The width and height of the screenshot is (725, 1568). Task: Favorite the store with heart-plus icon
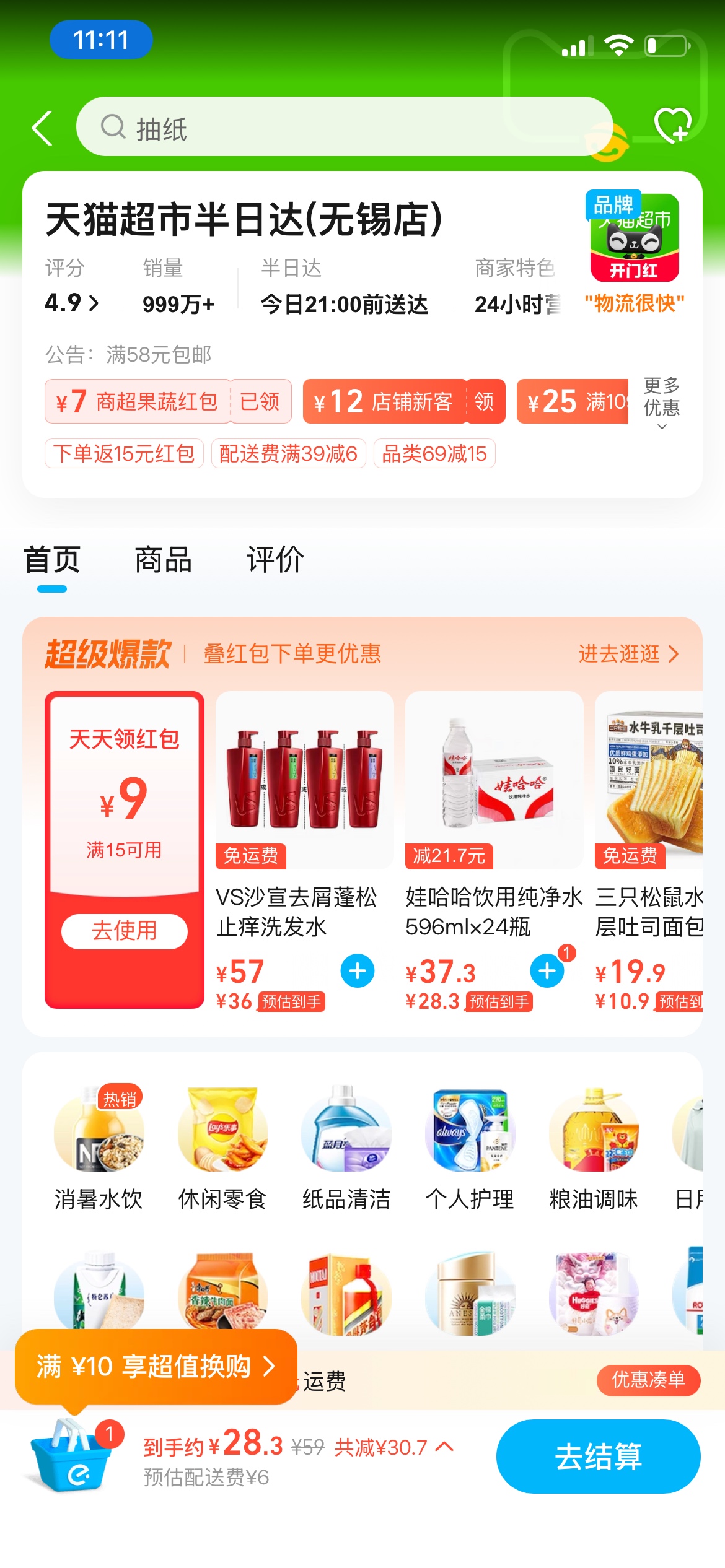[x=672, y=126]
